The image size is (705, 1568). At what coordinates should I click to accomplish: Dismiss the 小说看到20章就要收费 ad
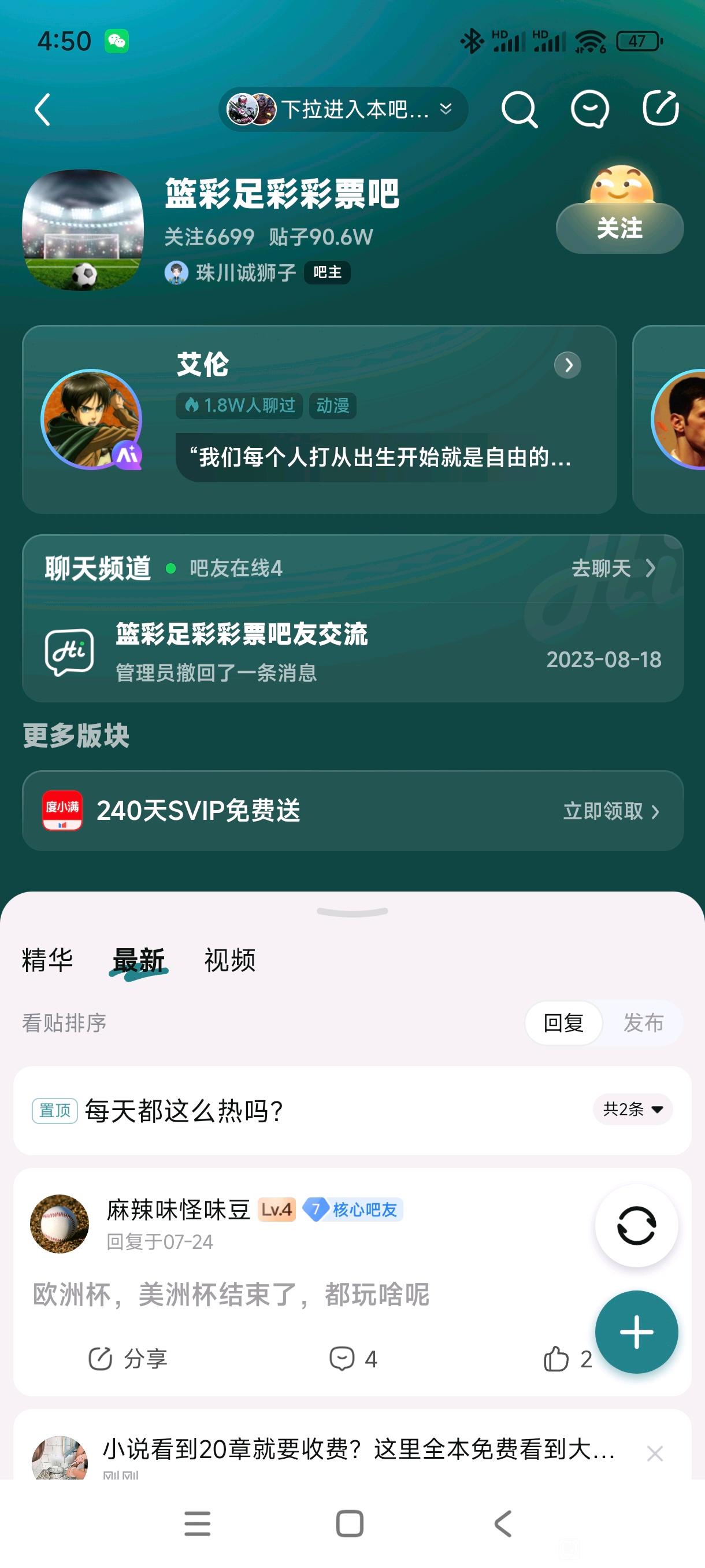[x=655, y=1454]
